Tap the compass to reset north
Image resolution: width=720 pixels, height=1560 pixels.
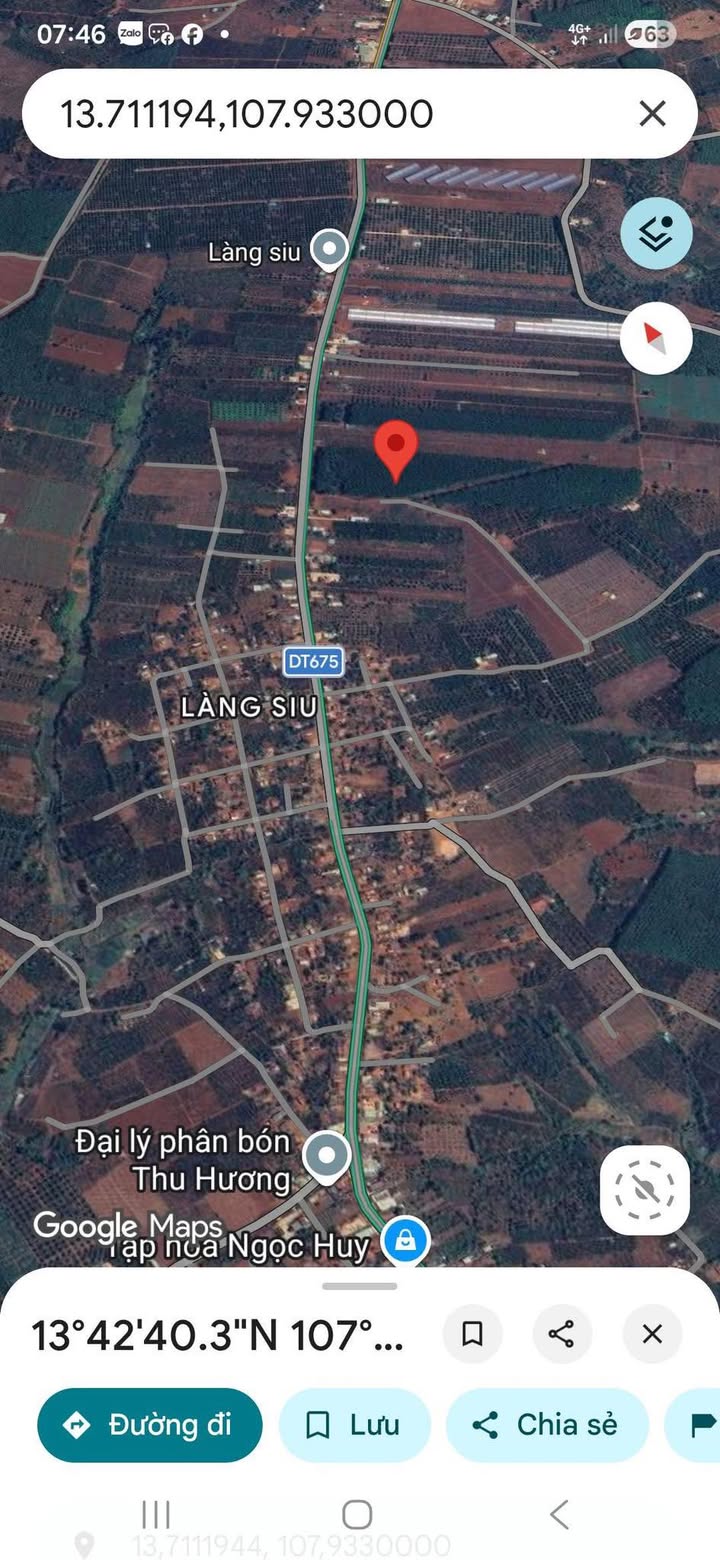[x=656, y=338]
